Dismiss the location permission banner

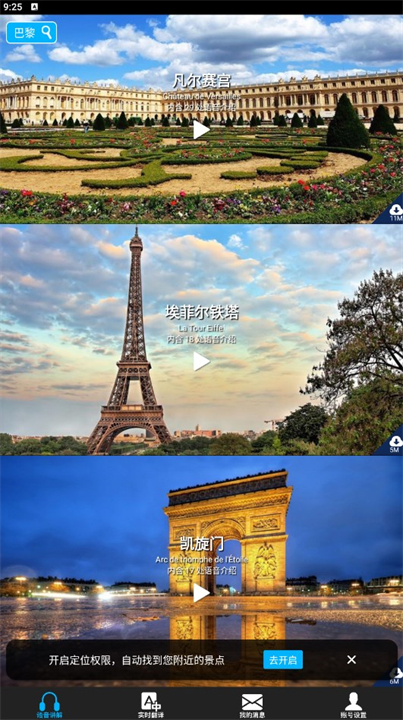352,660
